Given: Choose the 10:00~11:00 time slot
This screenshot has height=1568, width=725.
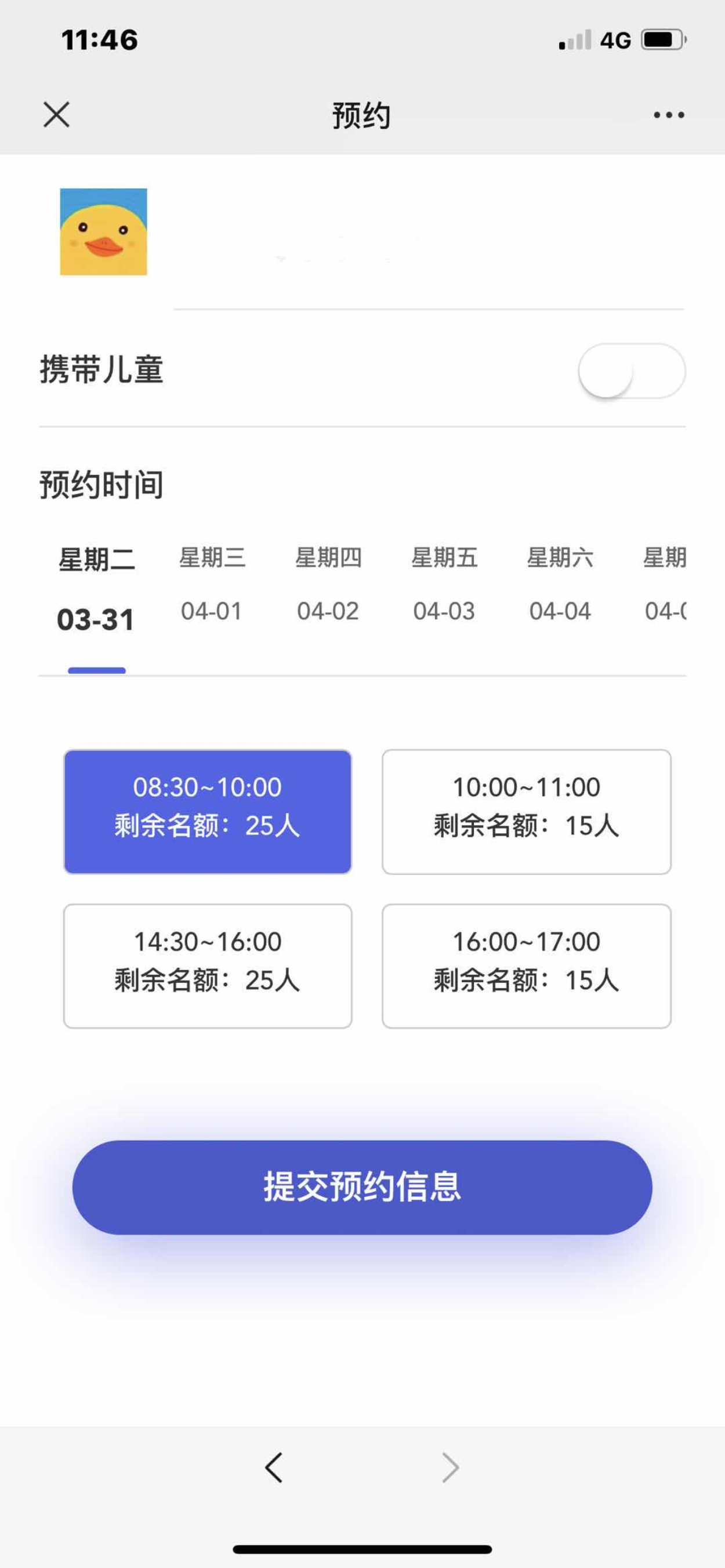Looking at the screenshot, I should coord(527,811).
